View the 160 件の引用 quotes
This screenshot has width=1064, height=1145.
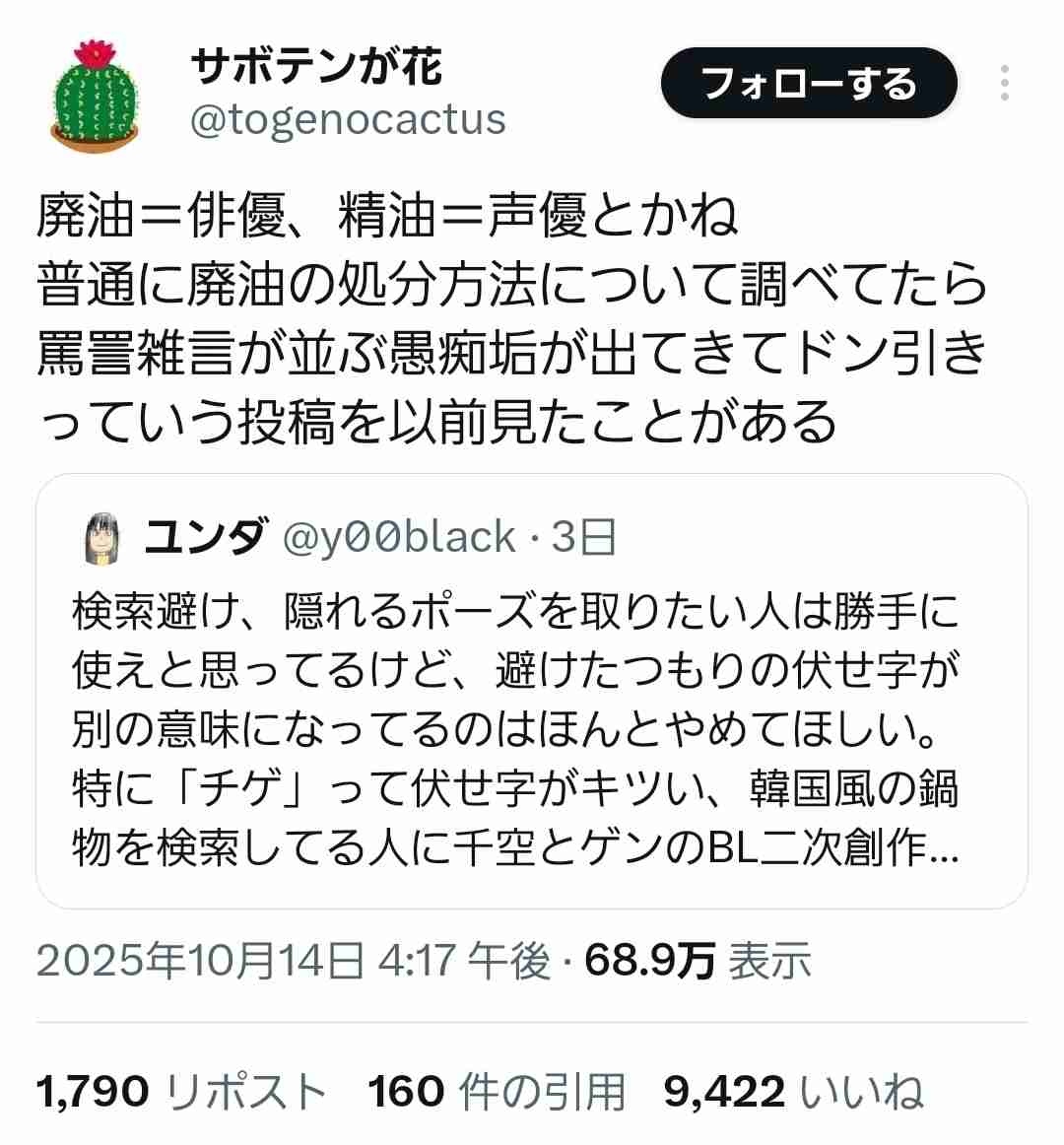pos(497,1092)
